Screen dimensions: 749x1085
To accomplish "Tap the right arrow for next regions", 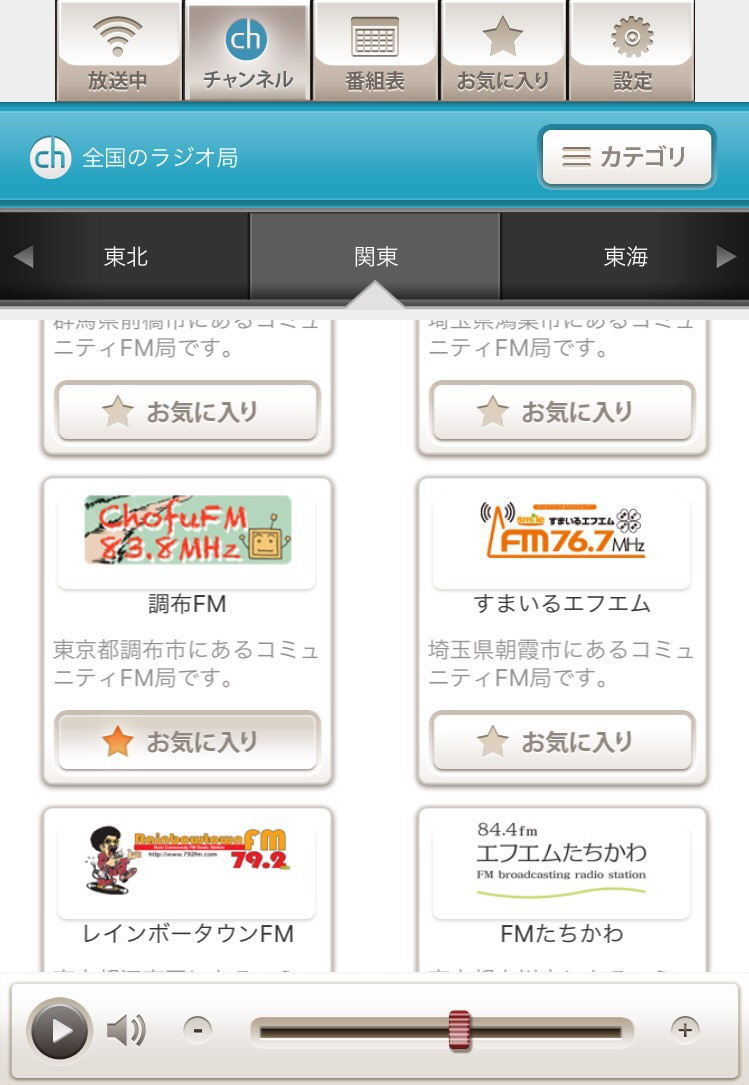I will [x=726, y=257].
